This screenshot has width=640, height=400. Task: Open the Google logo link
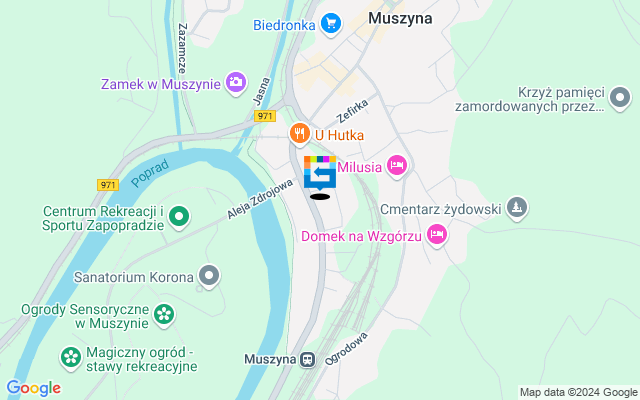(x=33, y=388)
